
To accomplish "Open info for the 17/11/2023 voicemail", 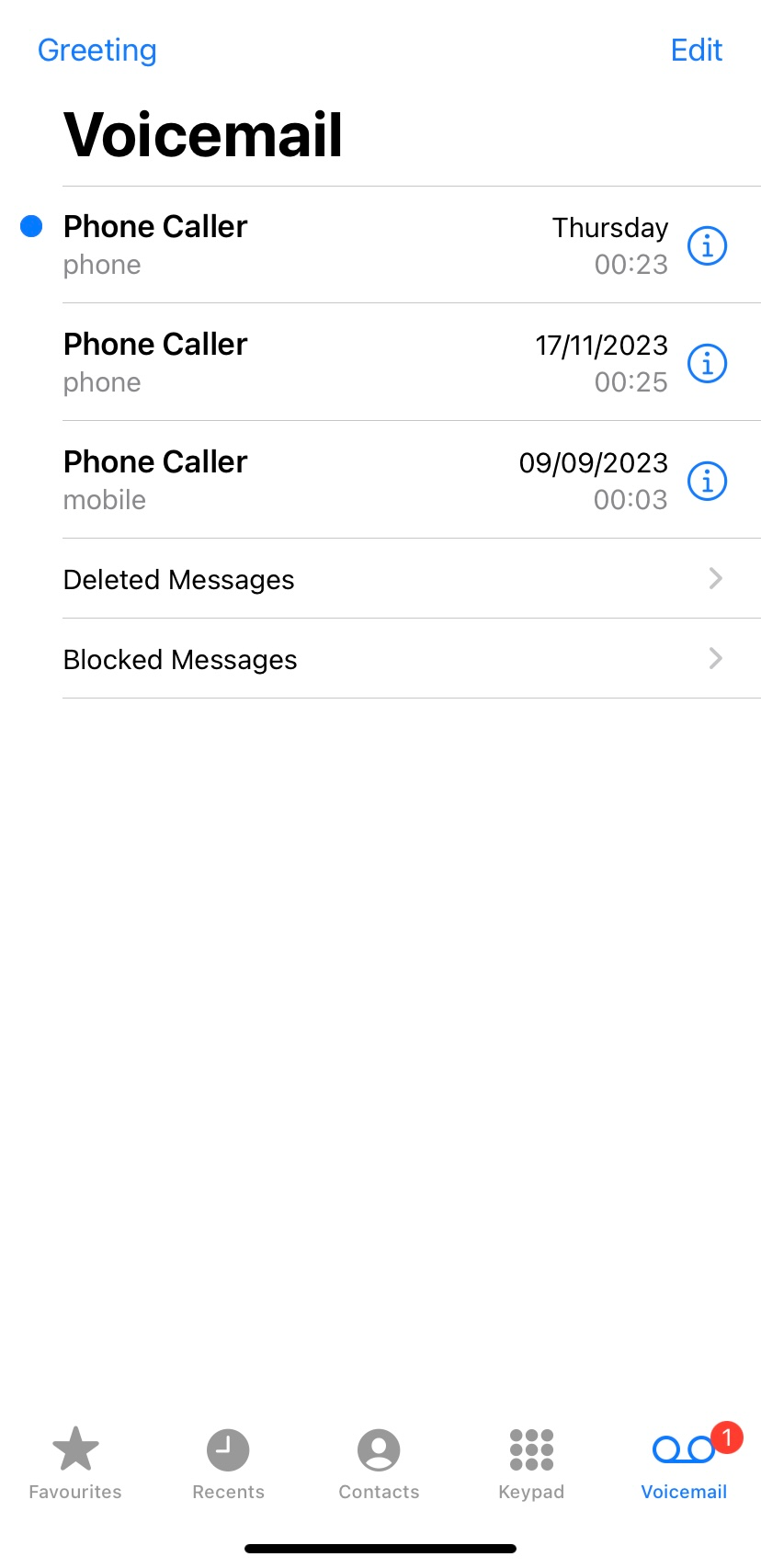I will point(707,363).
